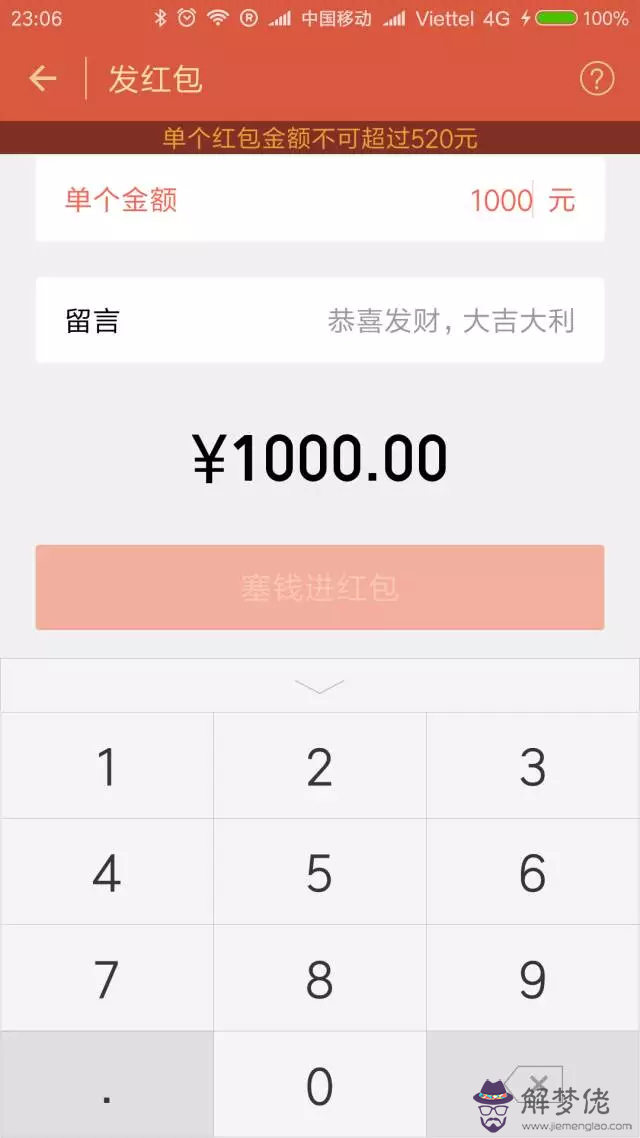Type digit 8 on the keypad
The height and width of the screenshot is (1138, 640).
click(x=320, y=979)
